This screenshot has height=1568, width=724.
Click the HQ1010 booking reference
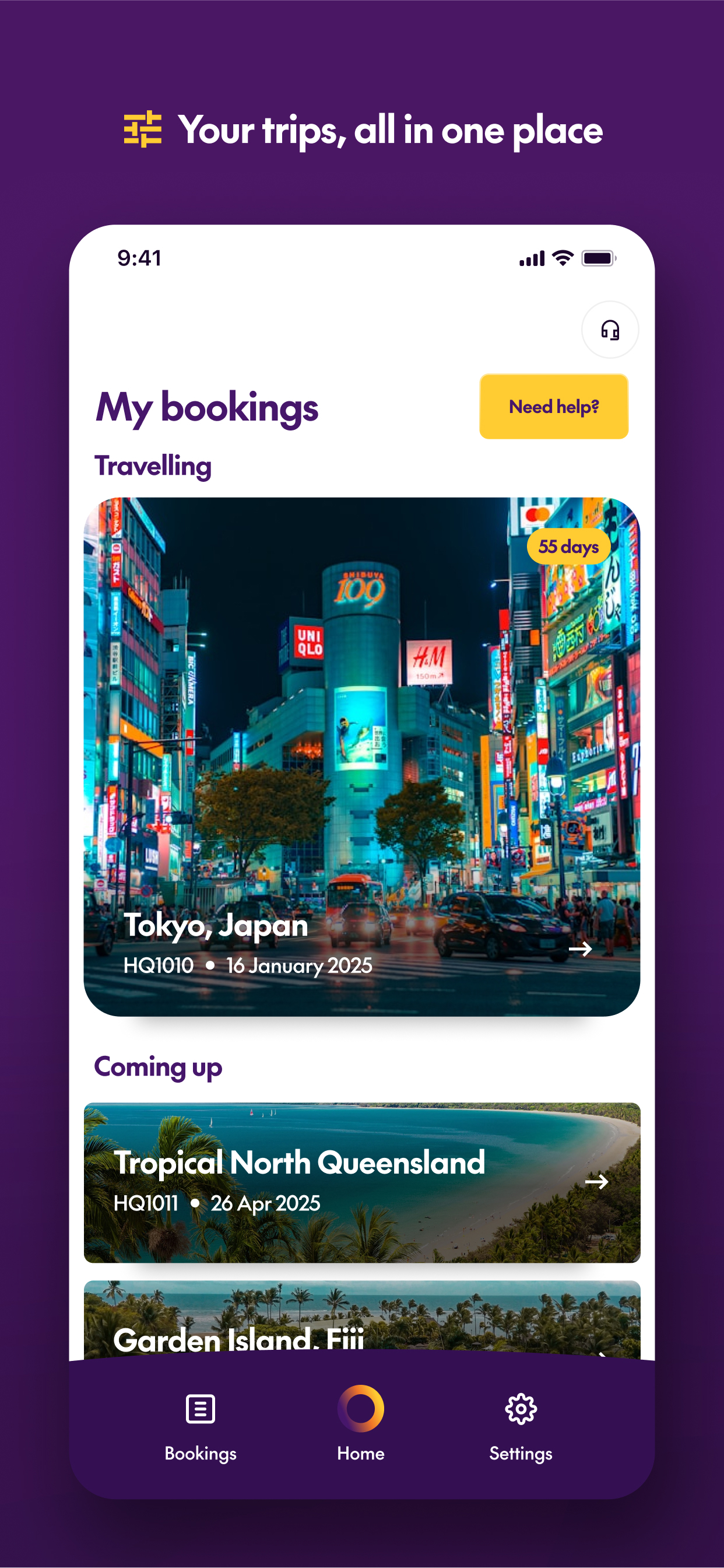(157, 965)
